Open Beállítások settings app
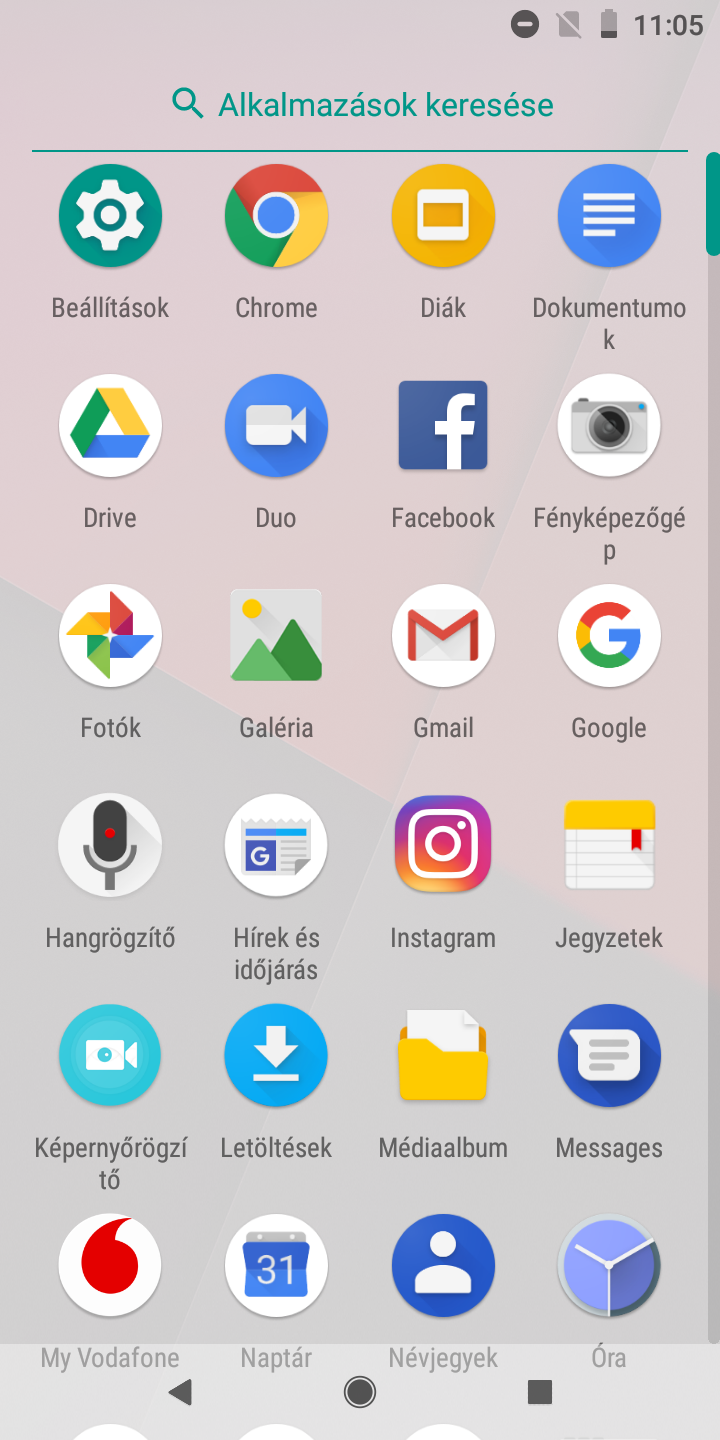 (110, 216)
